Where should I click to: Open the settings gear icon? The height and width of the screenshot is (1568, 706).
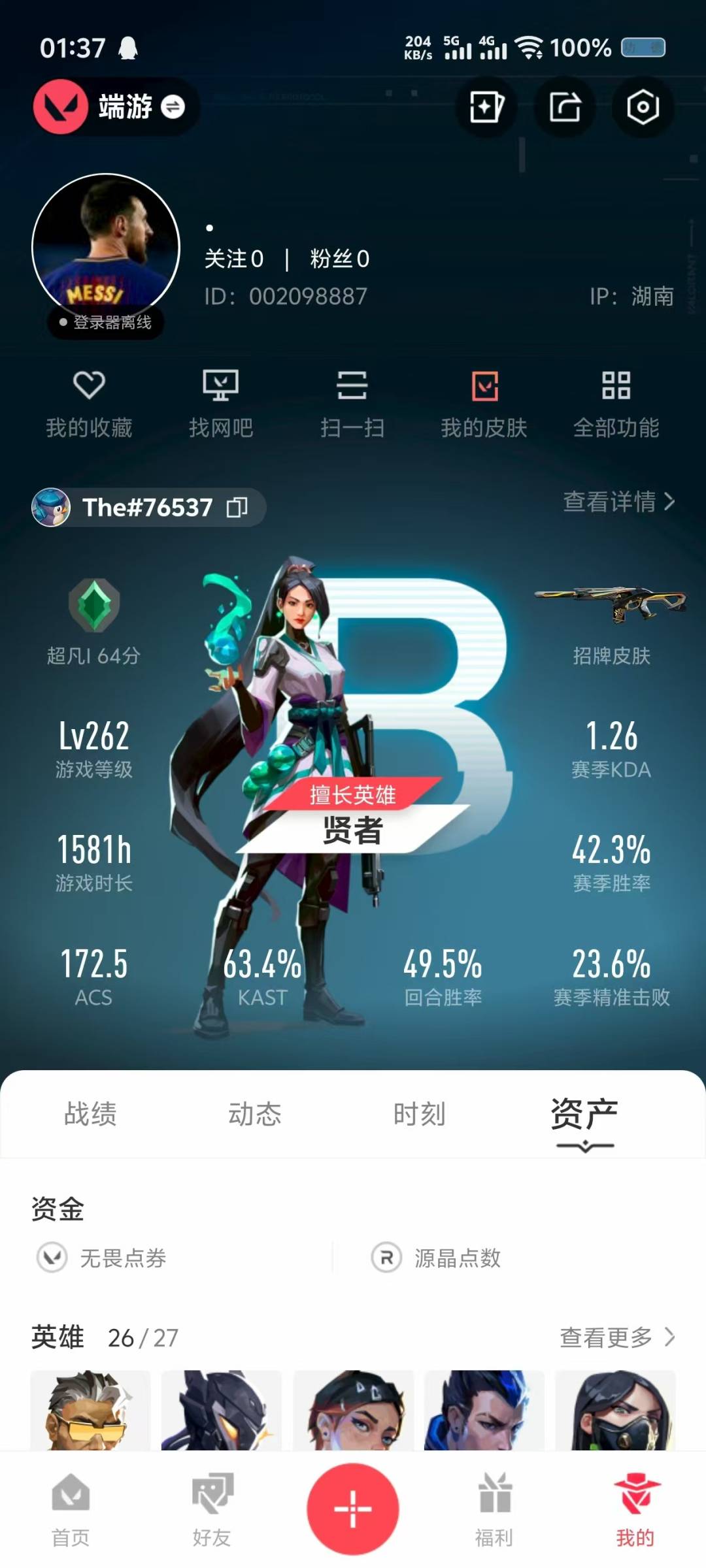click(x=643, y=107)
